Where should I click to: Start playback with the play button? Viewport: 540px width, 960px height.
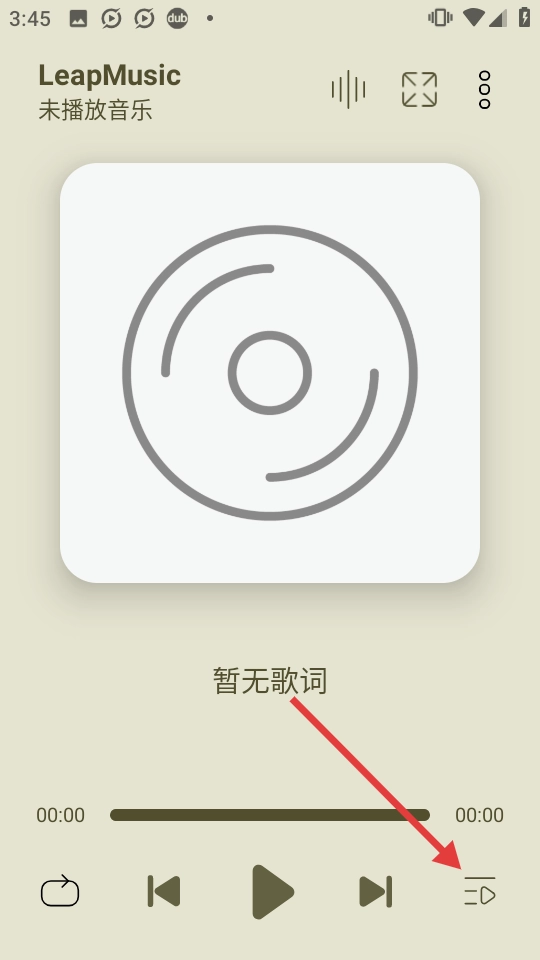click(x=273, y=892)
